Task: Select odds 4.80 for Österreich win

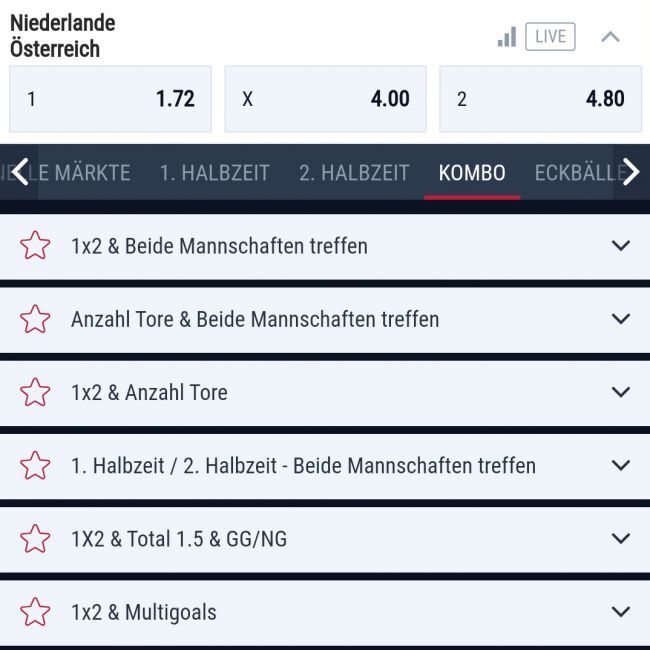Action: (x=540, y=99)
